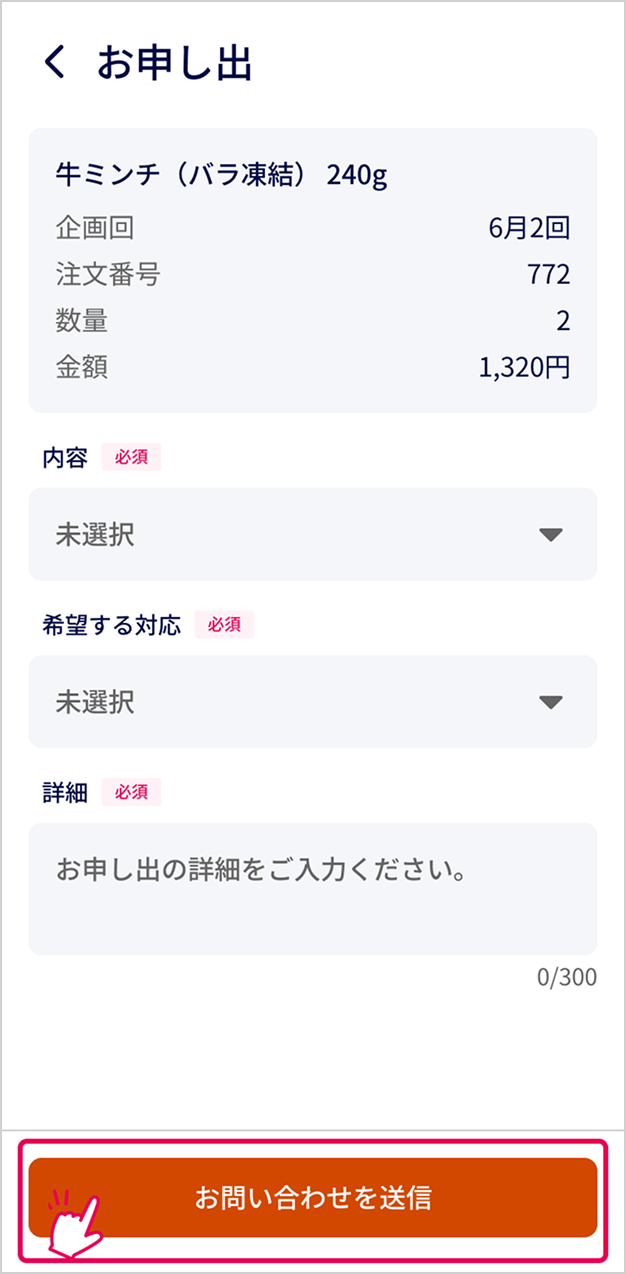Viewport: 626px width, 1274px height.
Task: Expand the 希望する対応 dropdown
Action: (312, 702)
